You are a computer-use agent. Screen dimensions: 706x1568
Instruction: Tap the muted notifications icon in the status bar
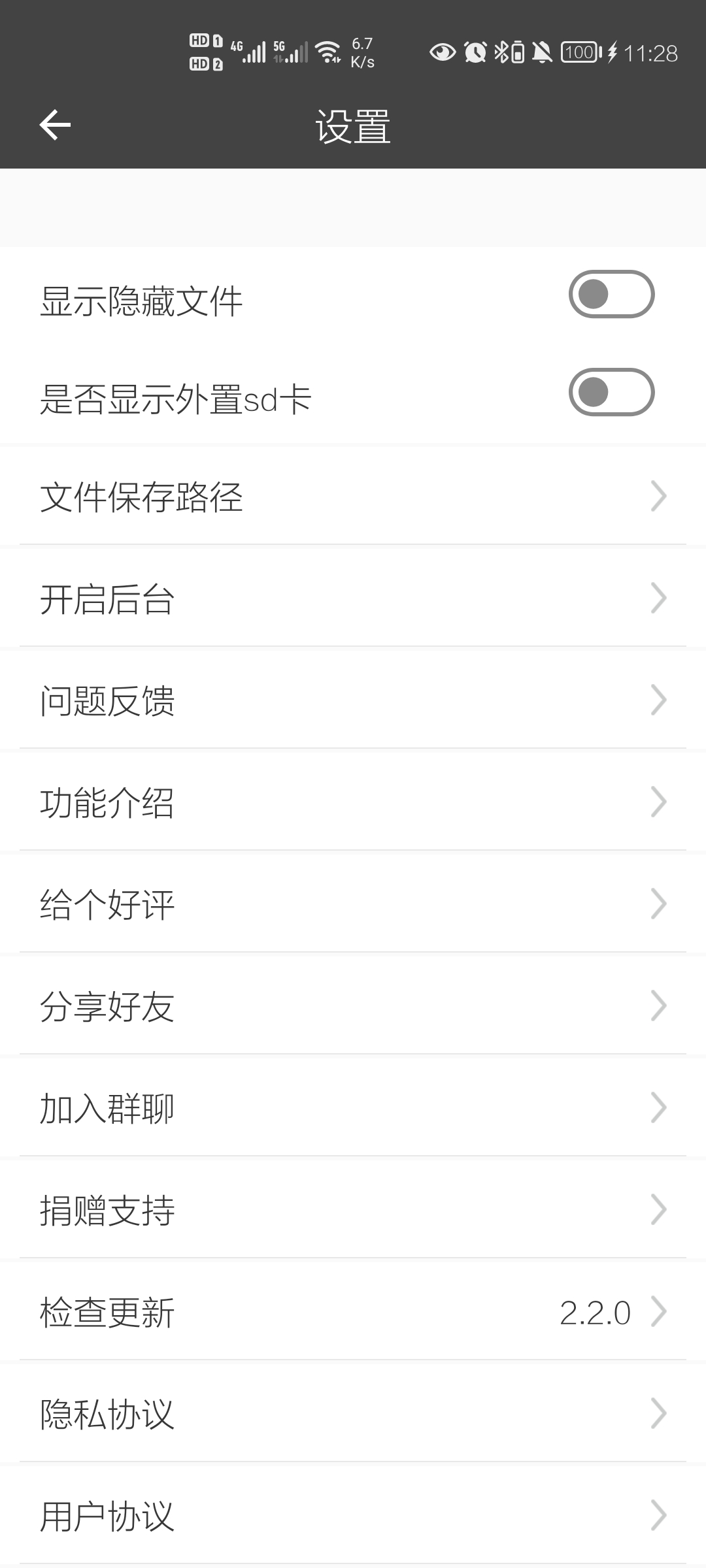[541, 52]
